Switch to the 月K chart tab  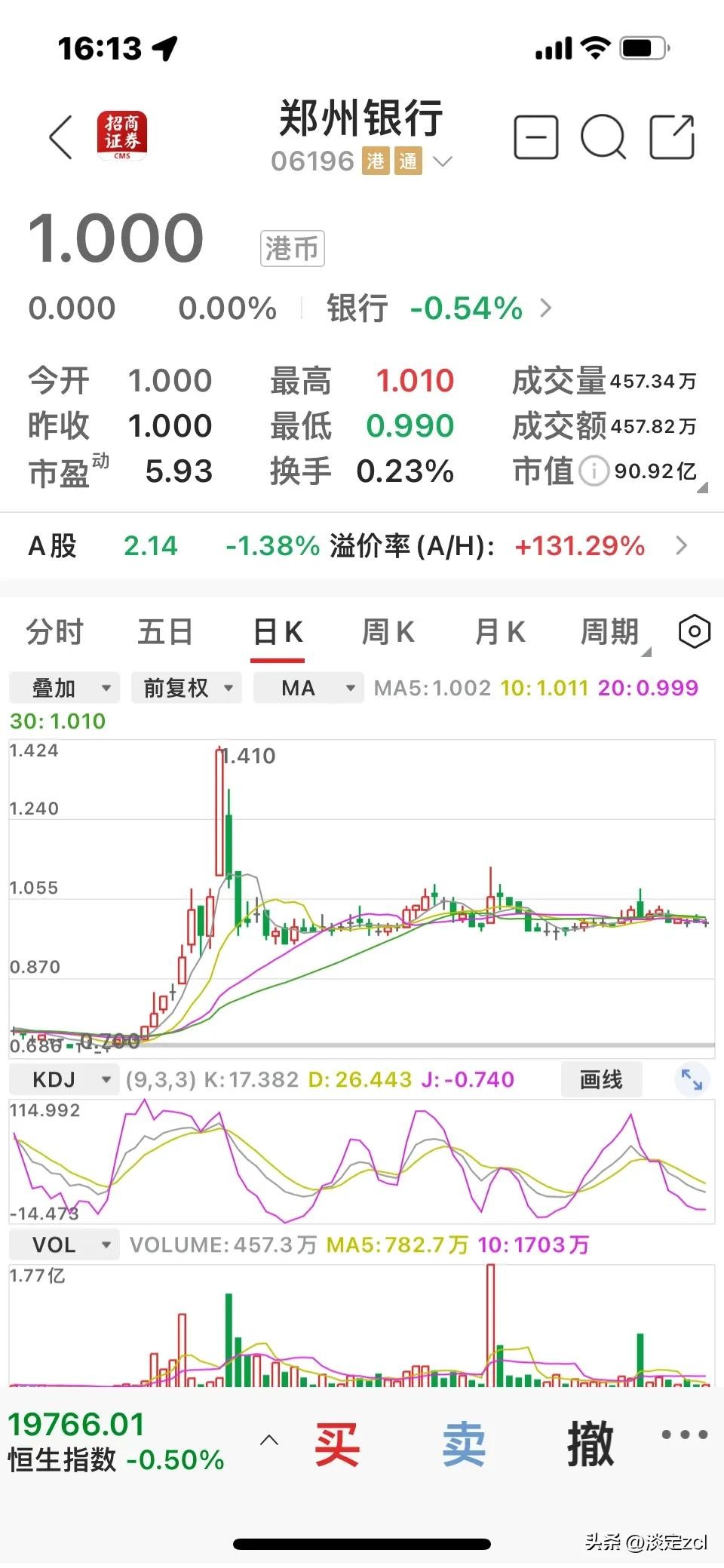point(500,632)
